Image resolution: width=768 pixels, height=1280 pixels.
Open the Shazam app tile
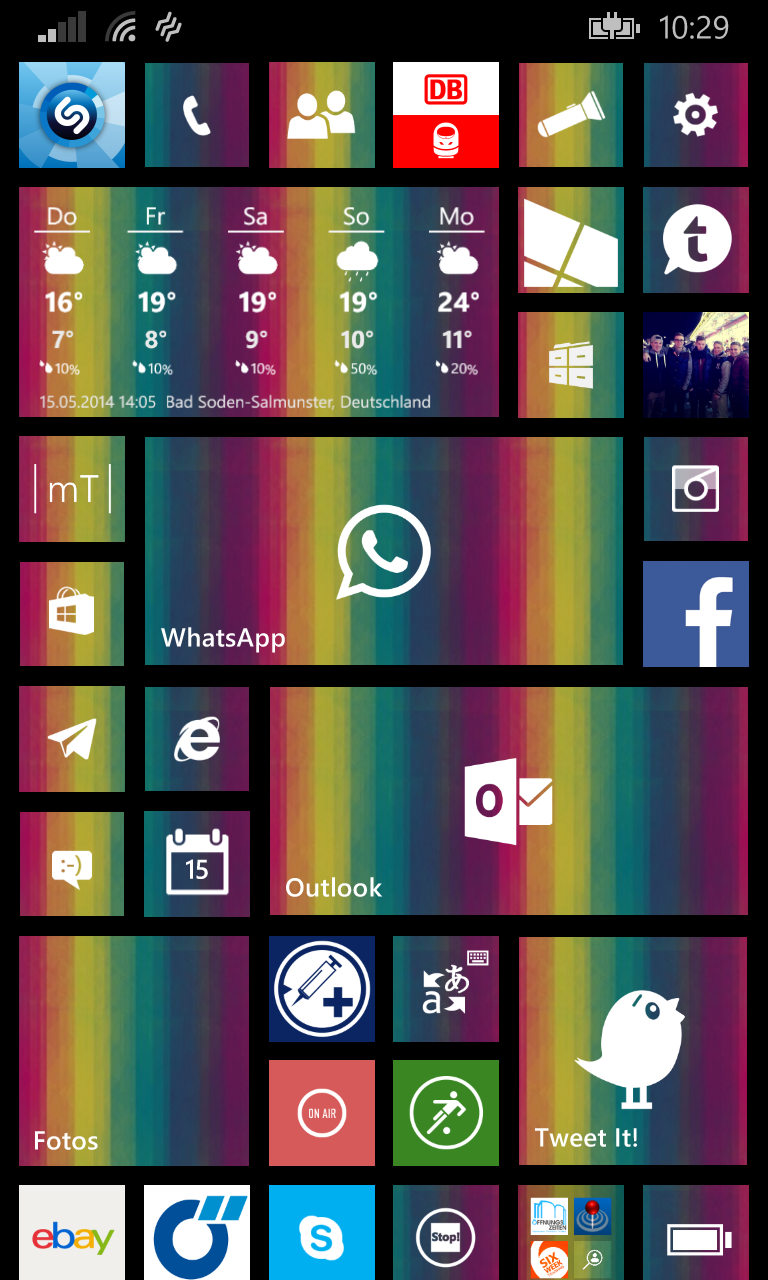[72, 115]
